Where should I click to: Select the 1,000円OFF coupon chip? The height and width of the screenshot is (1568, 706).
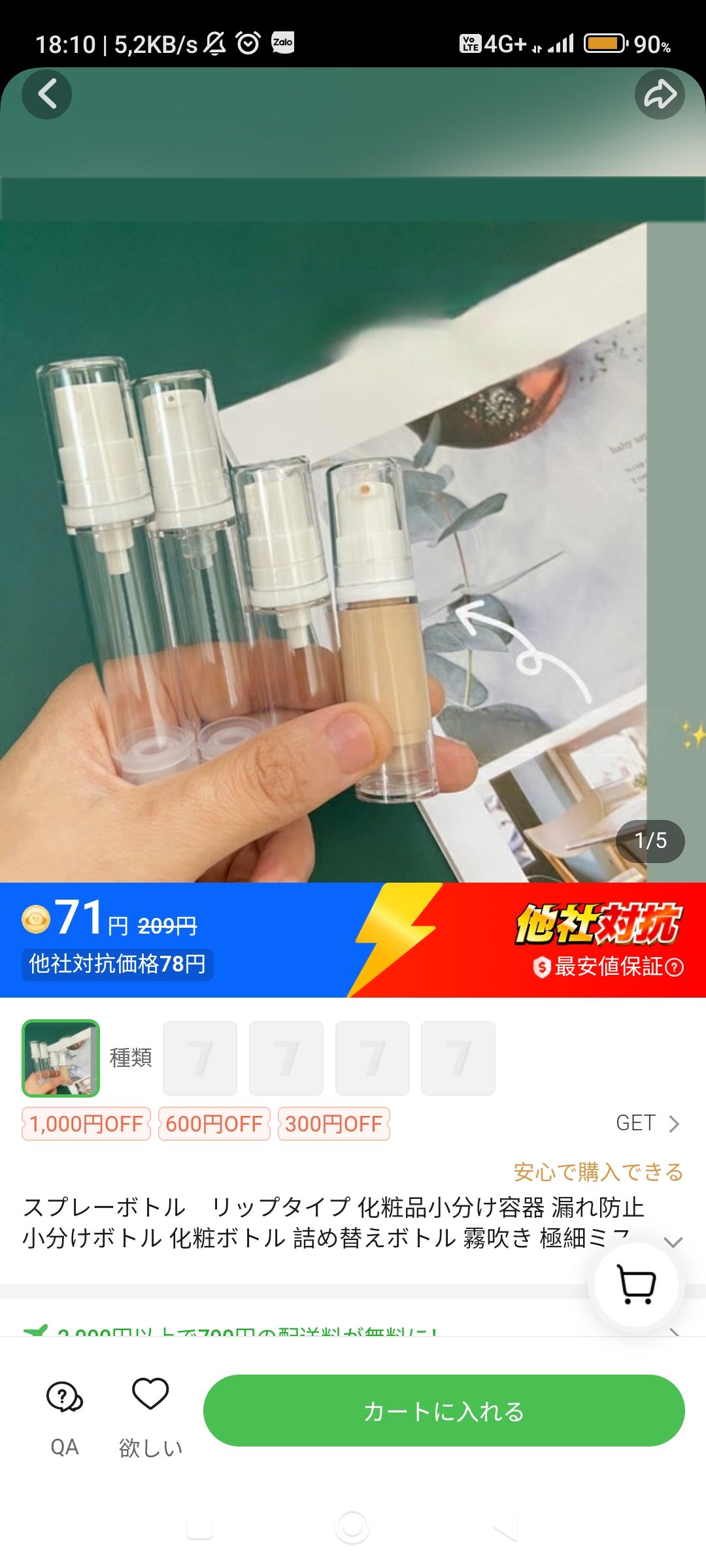(x=86, y=1124)
